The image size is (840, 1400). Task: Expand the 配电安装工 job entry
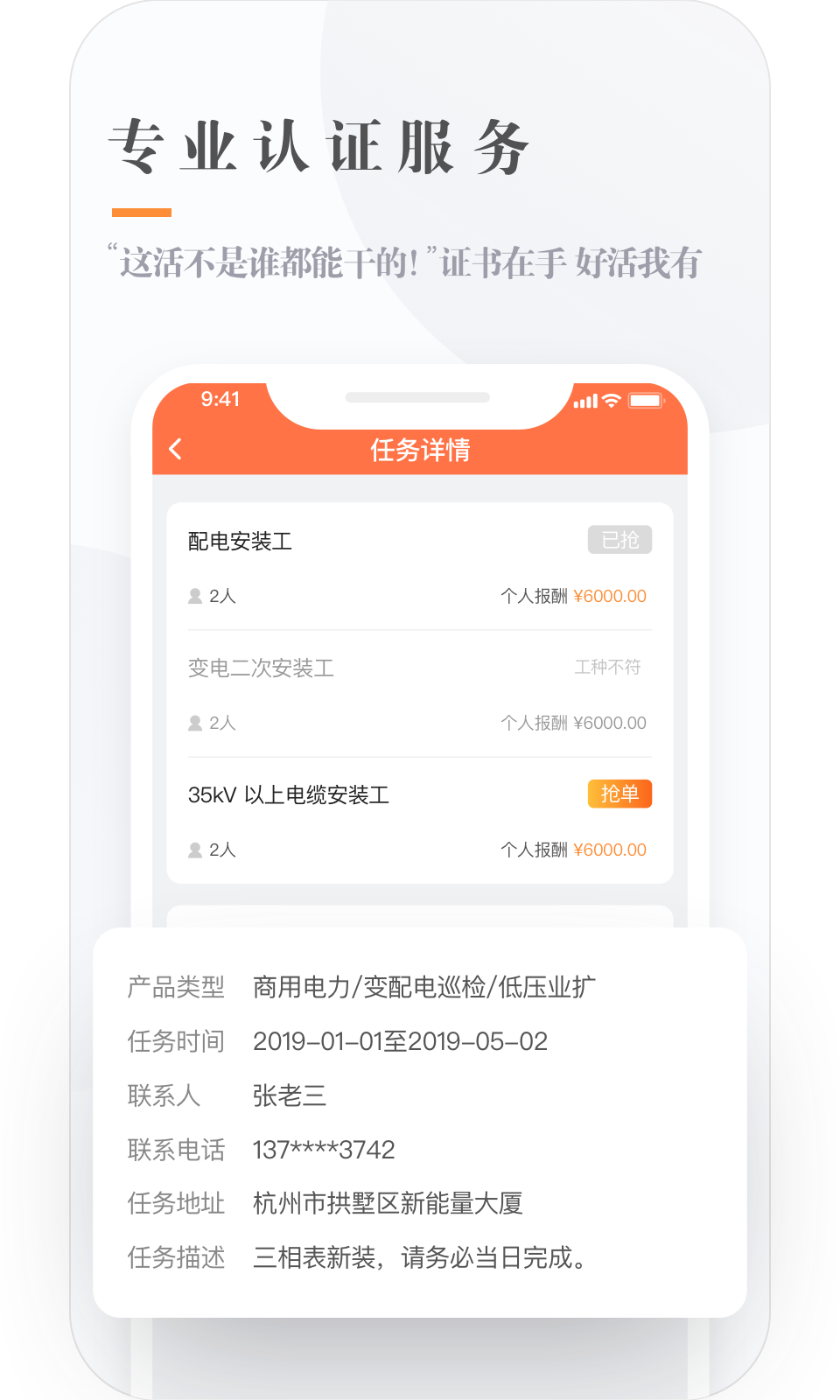tap(241, 541)
